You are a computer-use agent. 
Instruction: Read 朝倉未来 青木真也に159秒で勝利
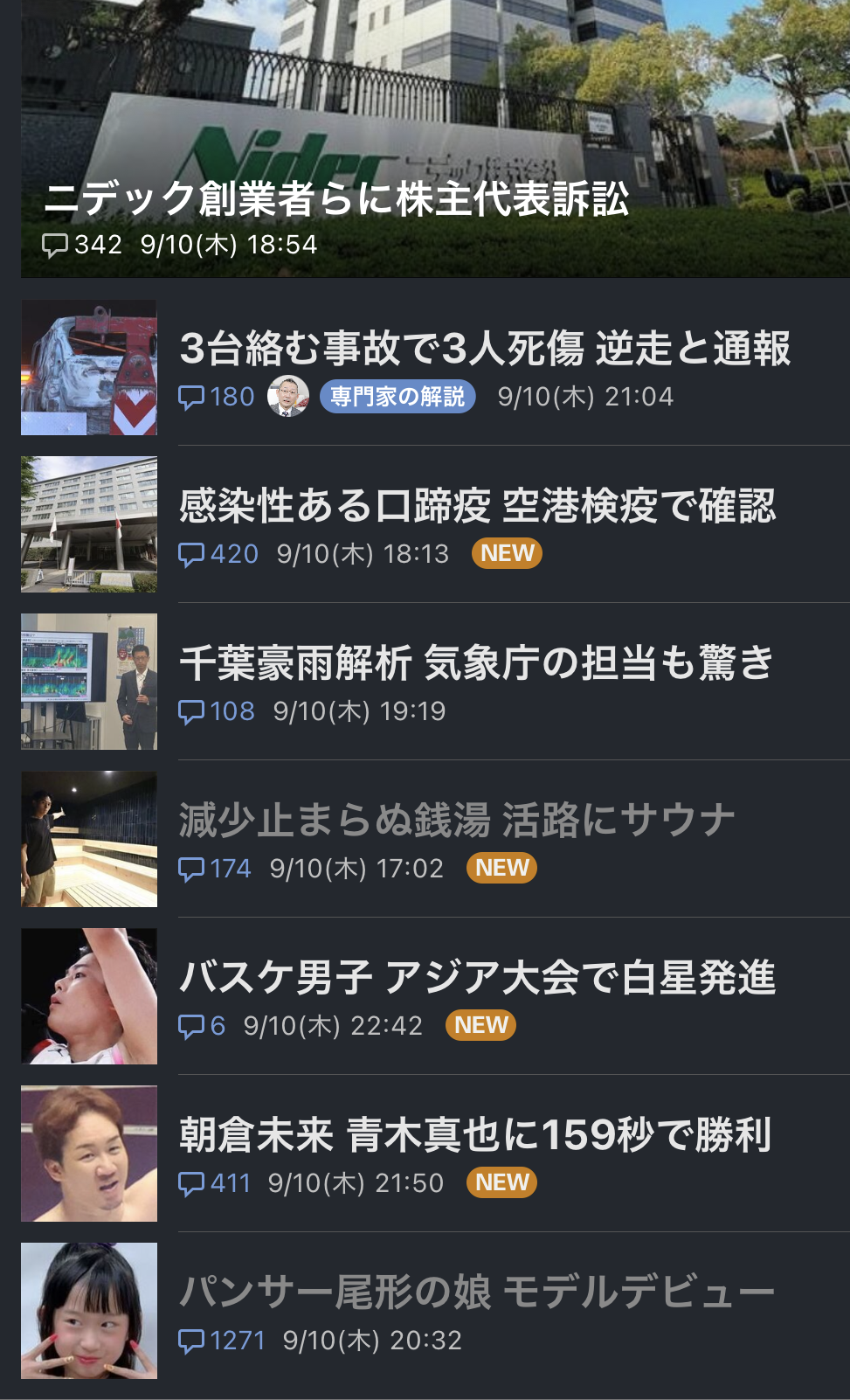[x=435, y=1154]
